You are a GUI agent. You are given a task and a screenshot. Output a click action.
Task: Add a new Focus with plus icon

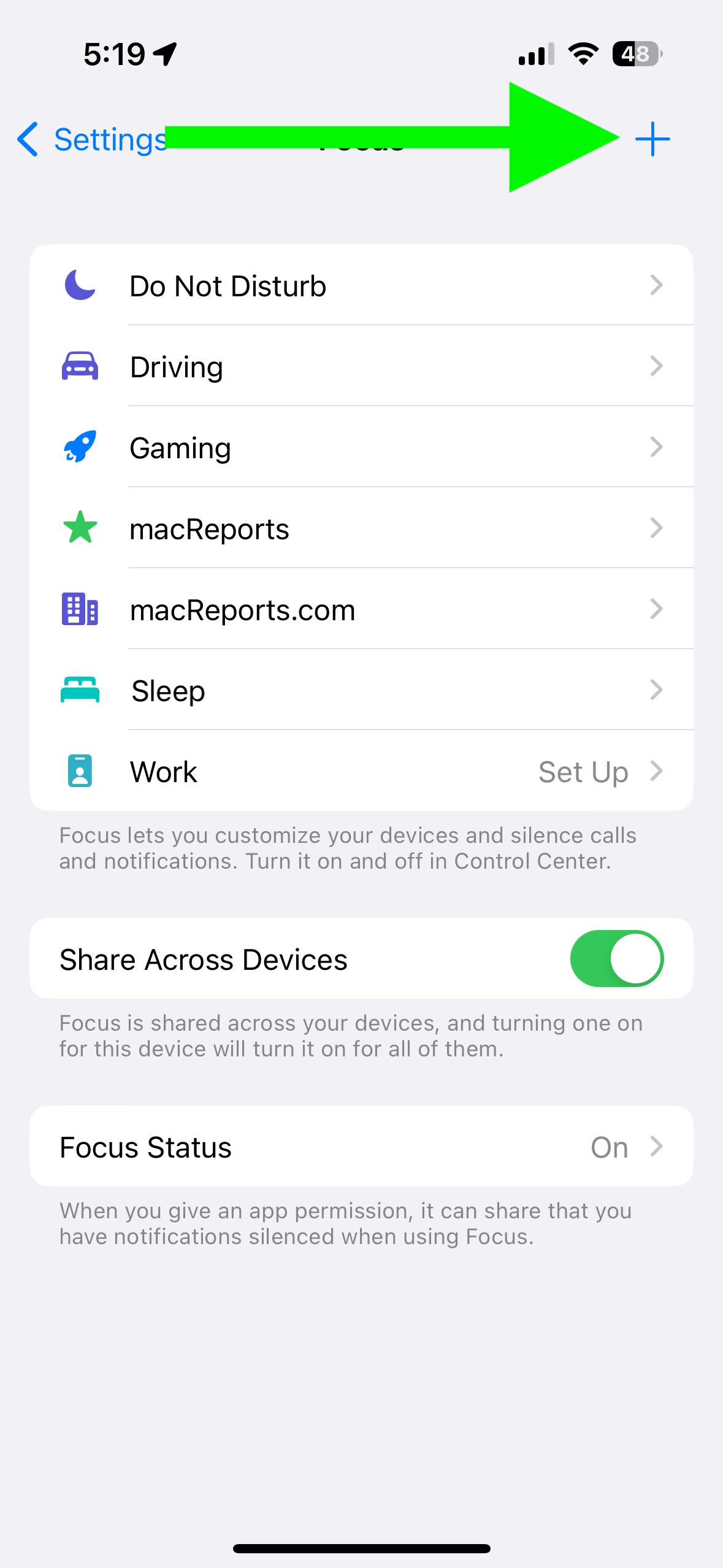point(652,139)
